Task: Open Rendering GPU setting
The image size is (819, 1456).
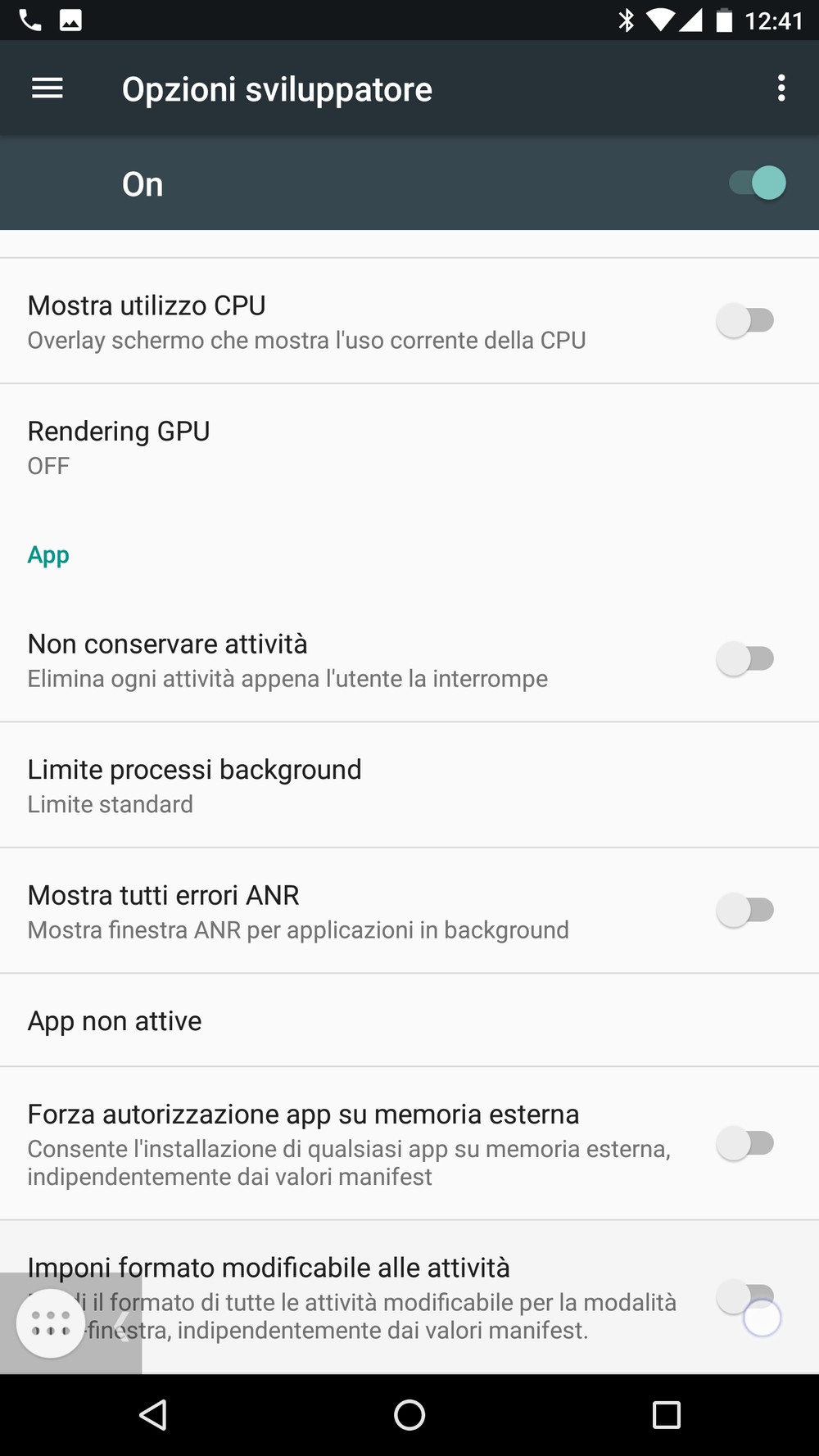Action: pos(119,446)
